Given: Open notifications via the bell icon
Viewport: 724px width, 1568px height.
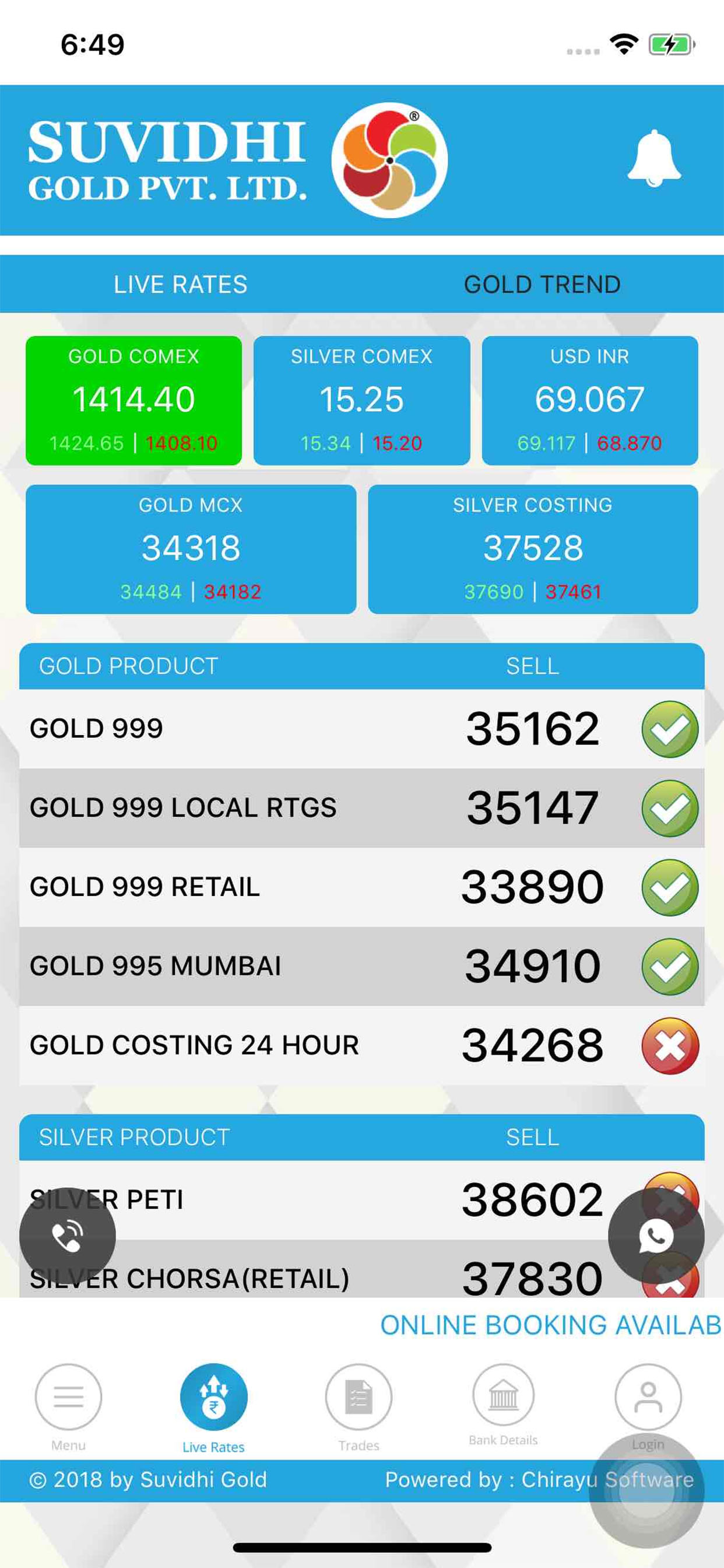Looking at the screenshot, I should [x=654, y=157].
